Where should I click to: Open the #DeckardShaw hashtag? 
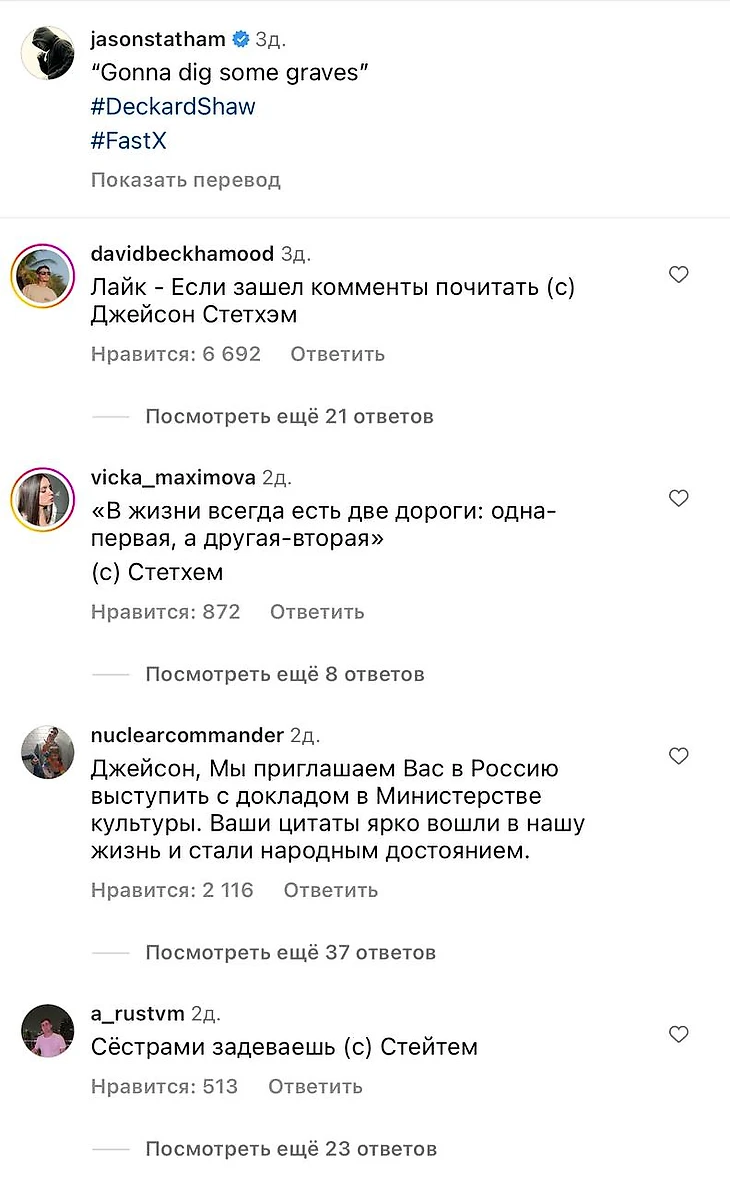click(173, 107)
